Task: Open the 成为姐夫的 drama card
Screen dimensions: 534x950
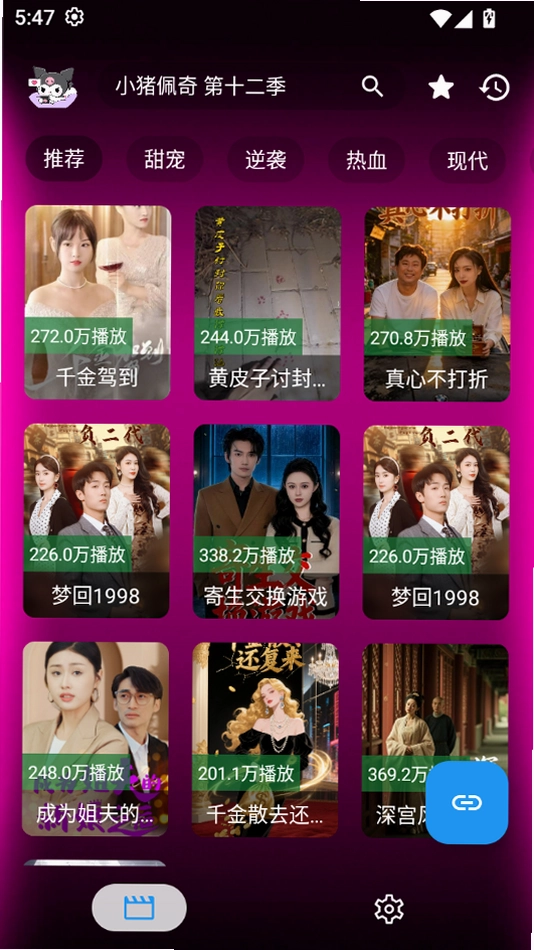Action: (x=95, y=739)
